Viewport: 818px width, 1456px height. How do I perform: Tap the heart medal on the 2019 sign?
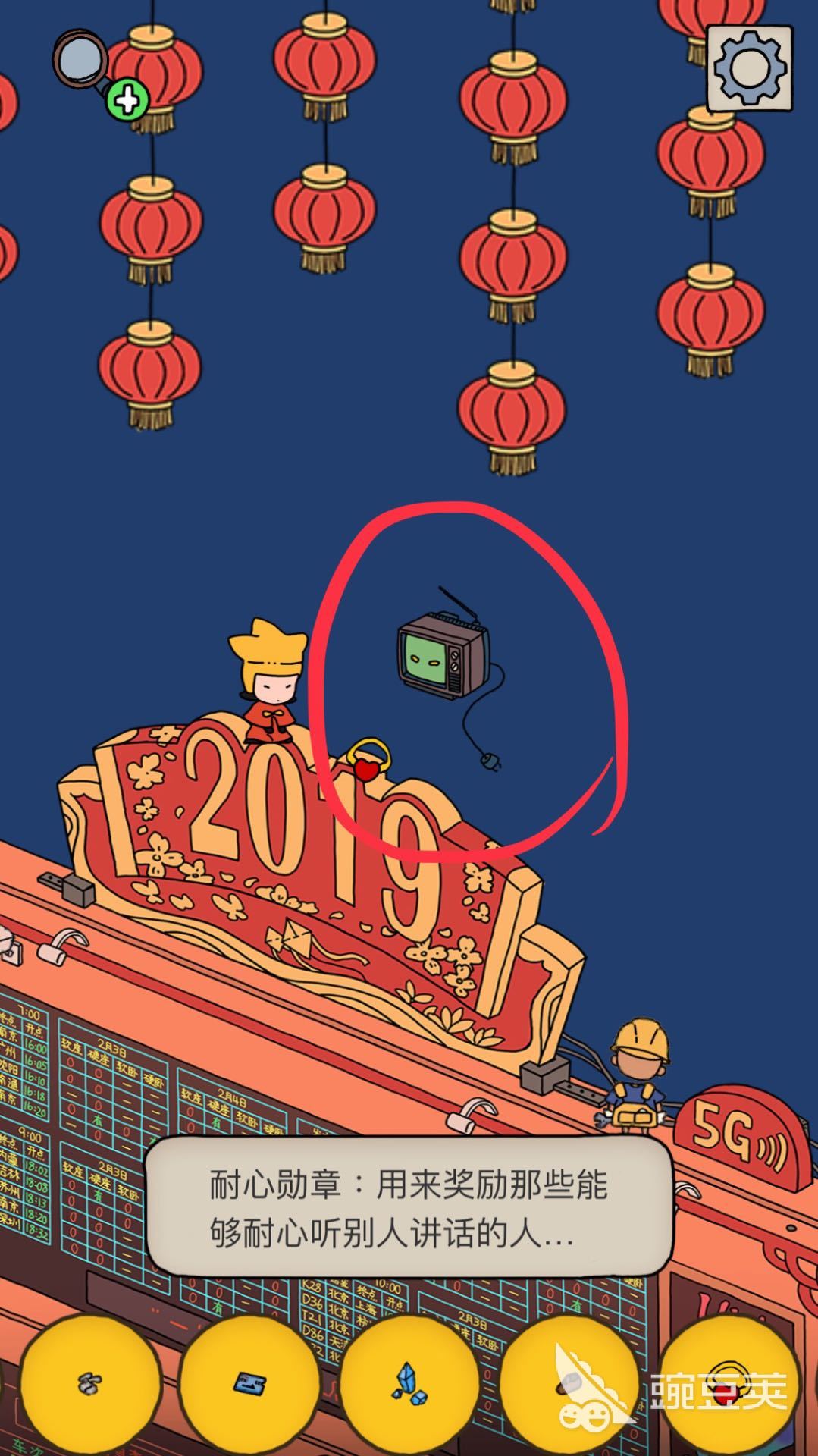368,761
